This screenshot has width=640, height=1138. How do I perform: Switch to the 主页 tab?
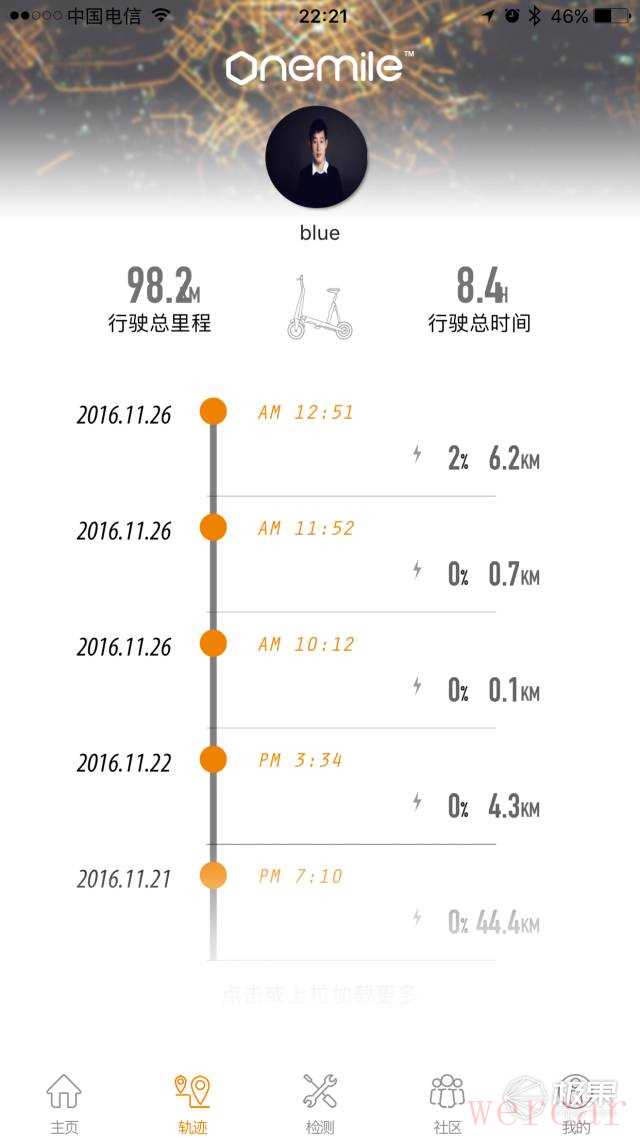64,1102
